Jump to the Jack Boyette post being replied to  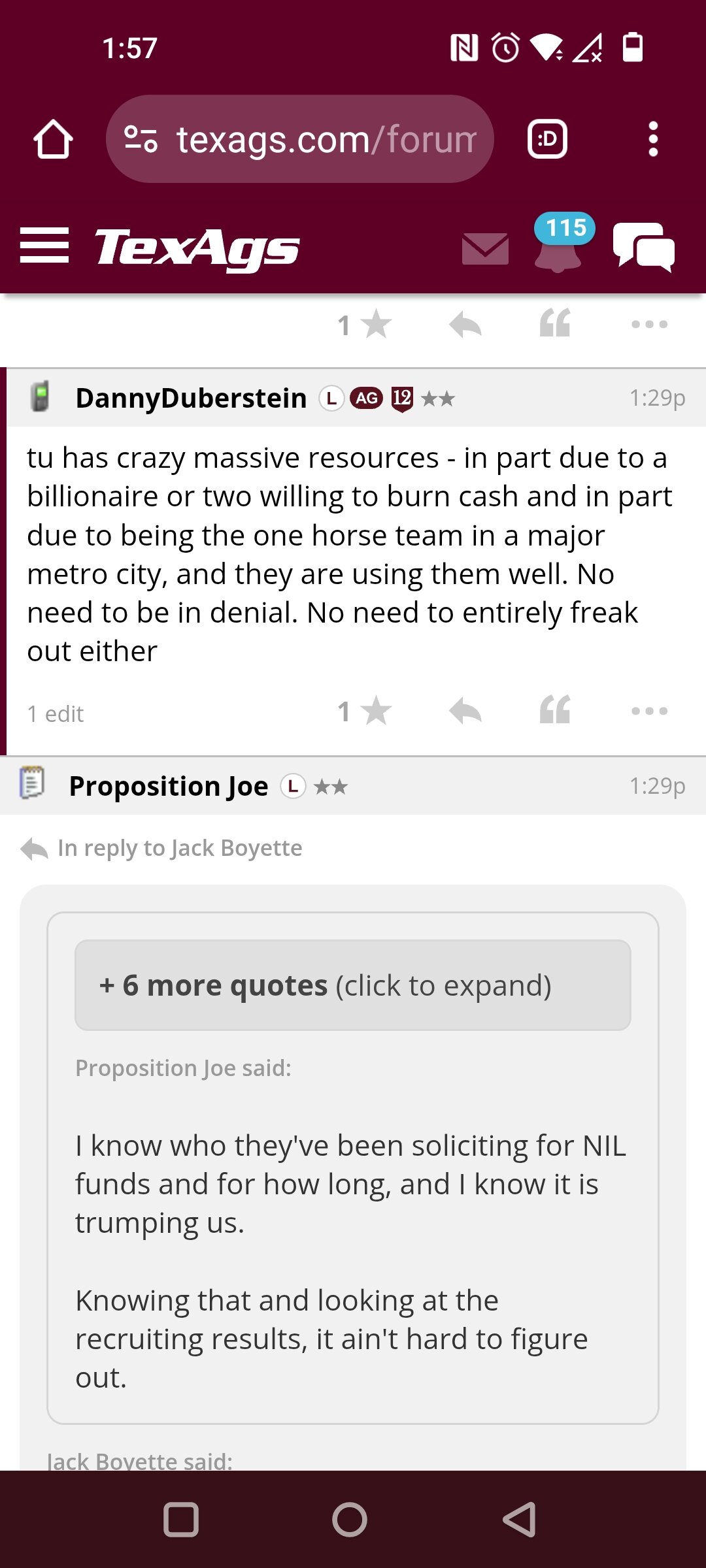180,848
